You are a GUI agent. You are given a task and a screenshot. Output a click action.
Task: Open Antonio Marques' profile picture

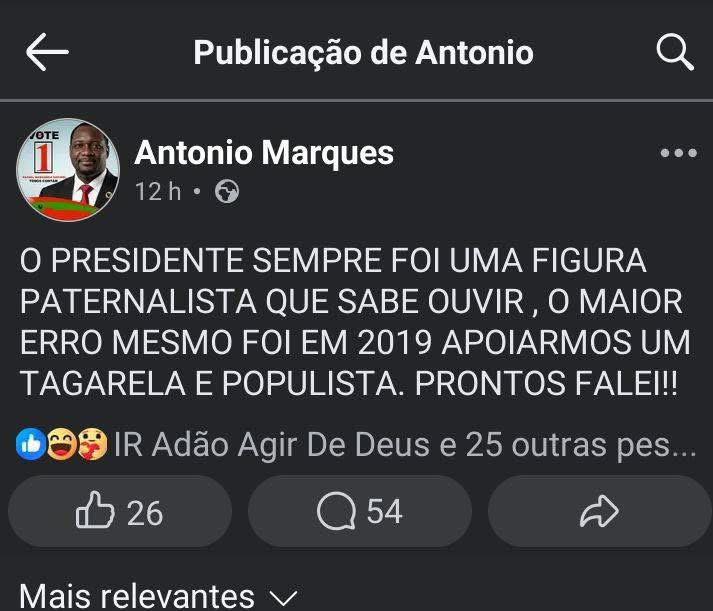tap(68, 171)
